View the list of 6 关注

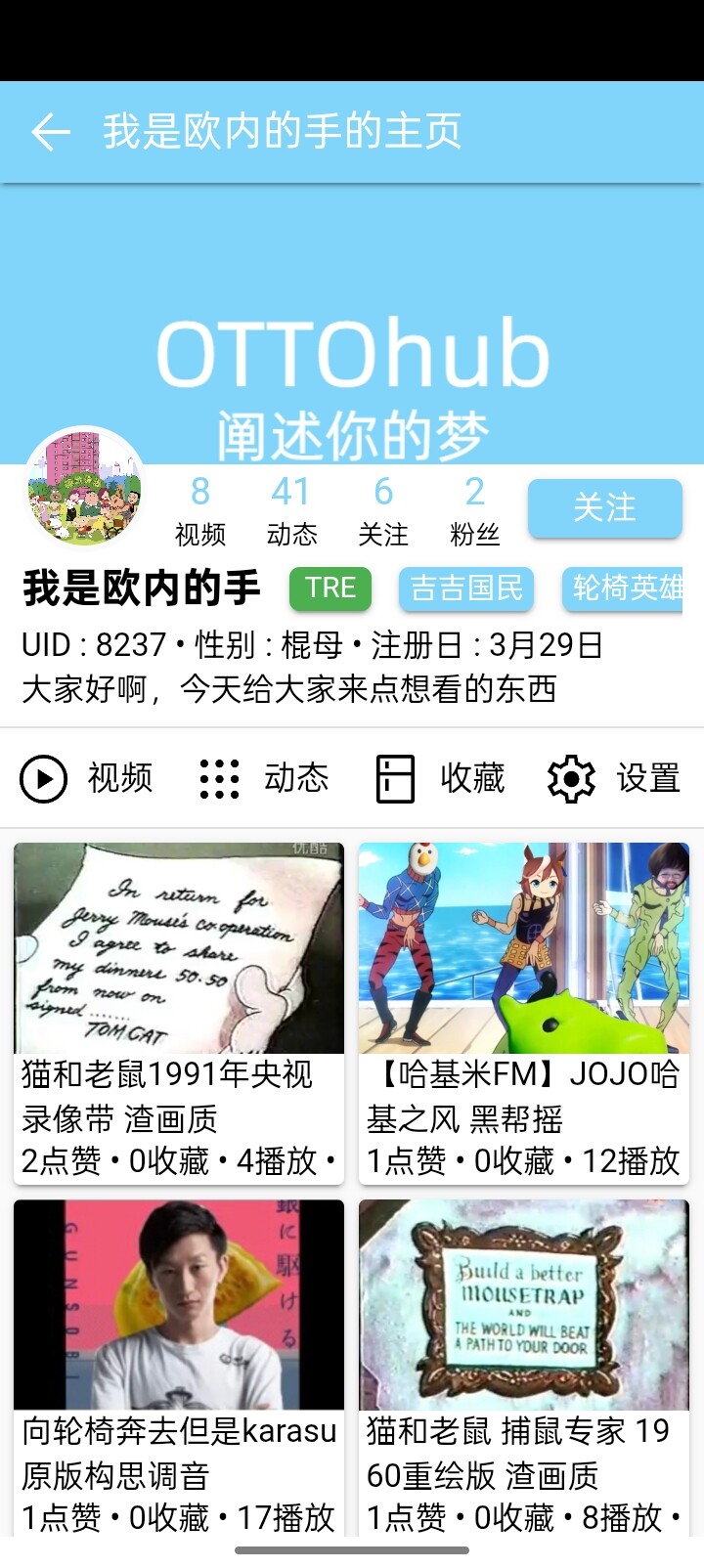[383, 510]
